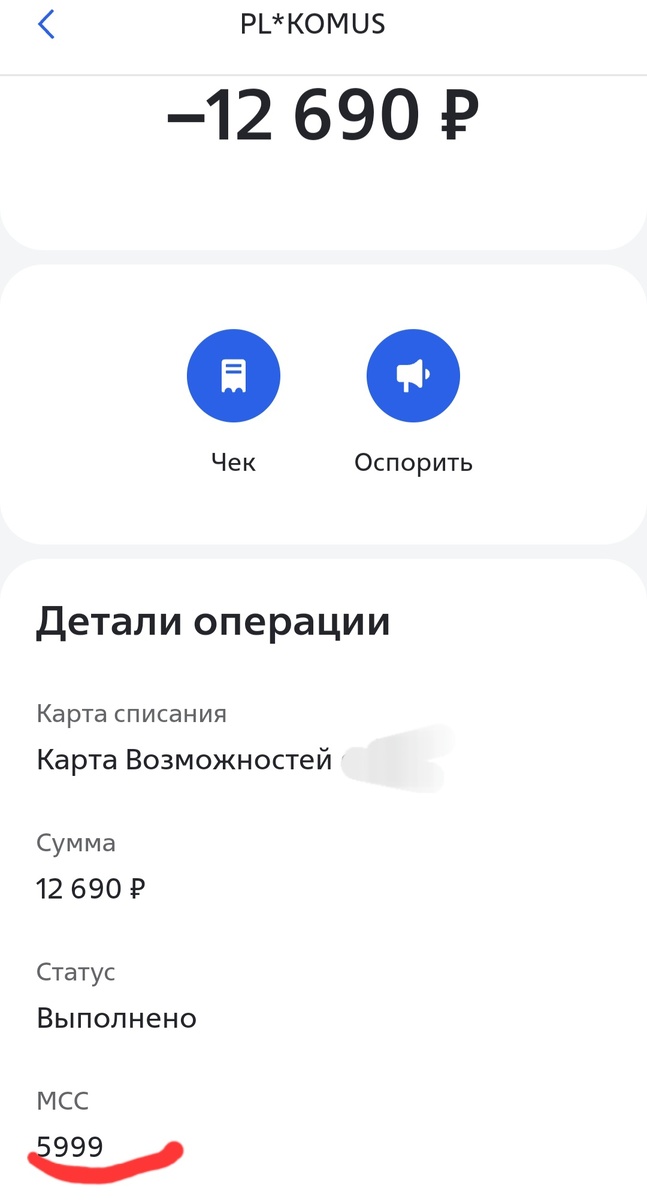This screenshot has width=647, height=1200.
Task: Open the Чек receipt
Action: click(233, 376)
